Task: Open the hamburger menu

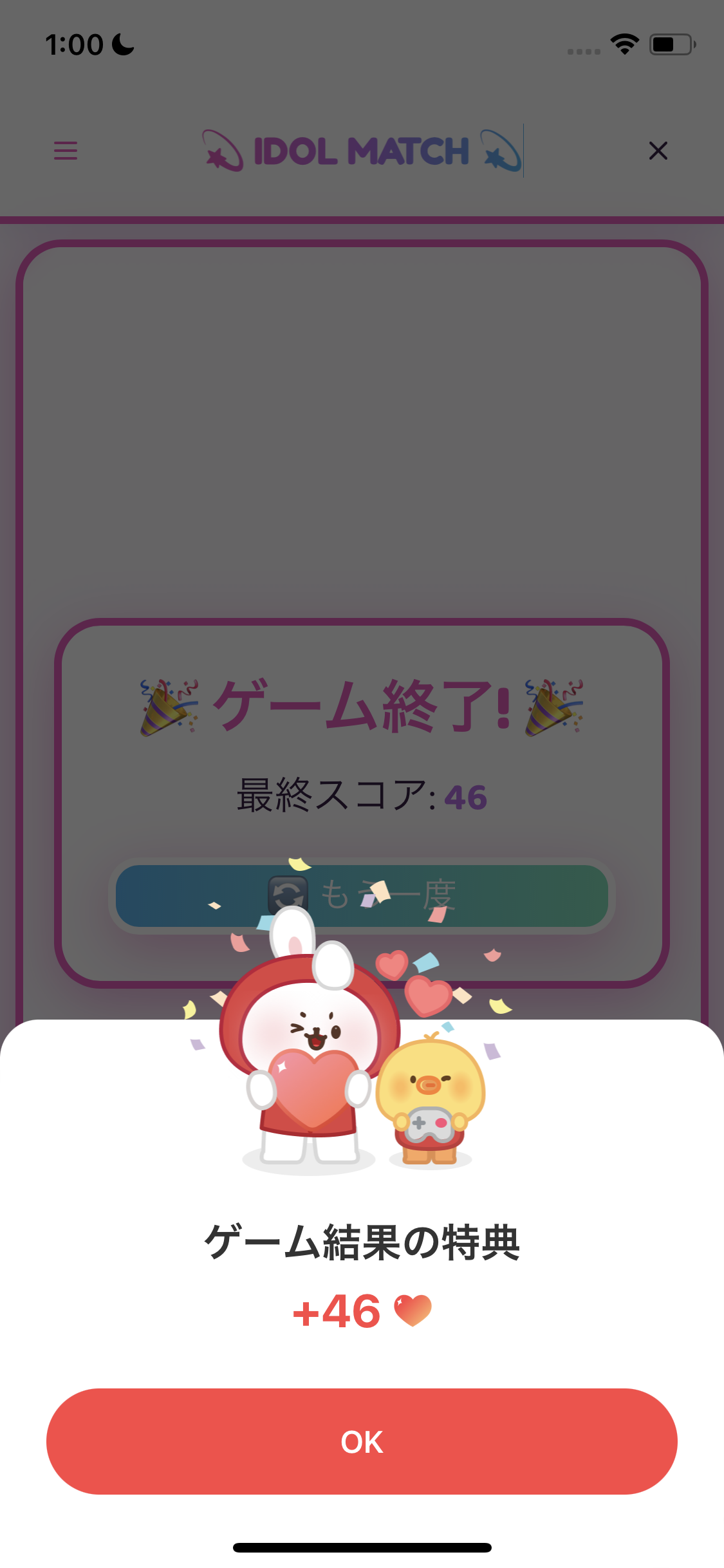Action: pos(66,151)
